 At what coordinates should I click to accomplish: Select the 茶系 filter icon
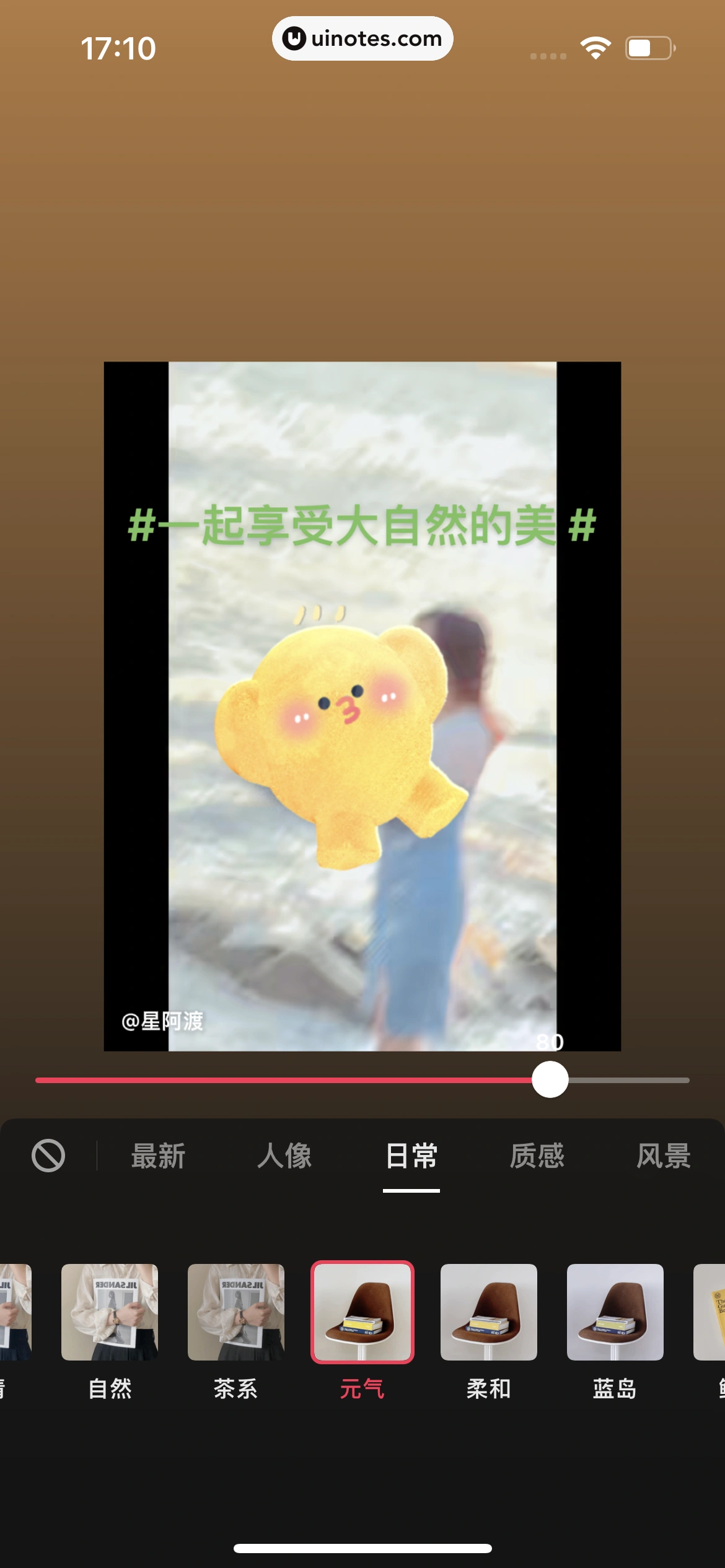point(236,1312)
